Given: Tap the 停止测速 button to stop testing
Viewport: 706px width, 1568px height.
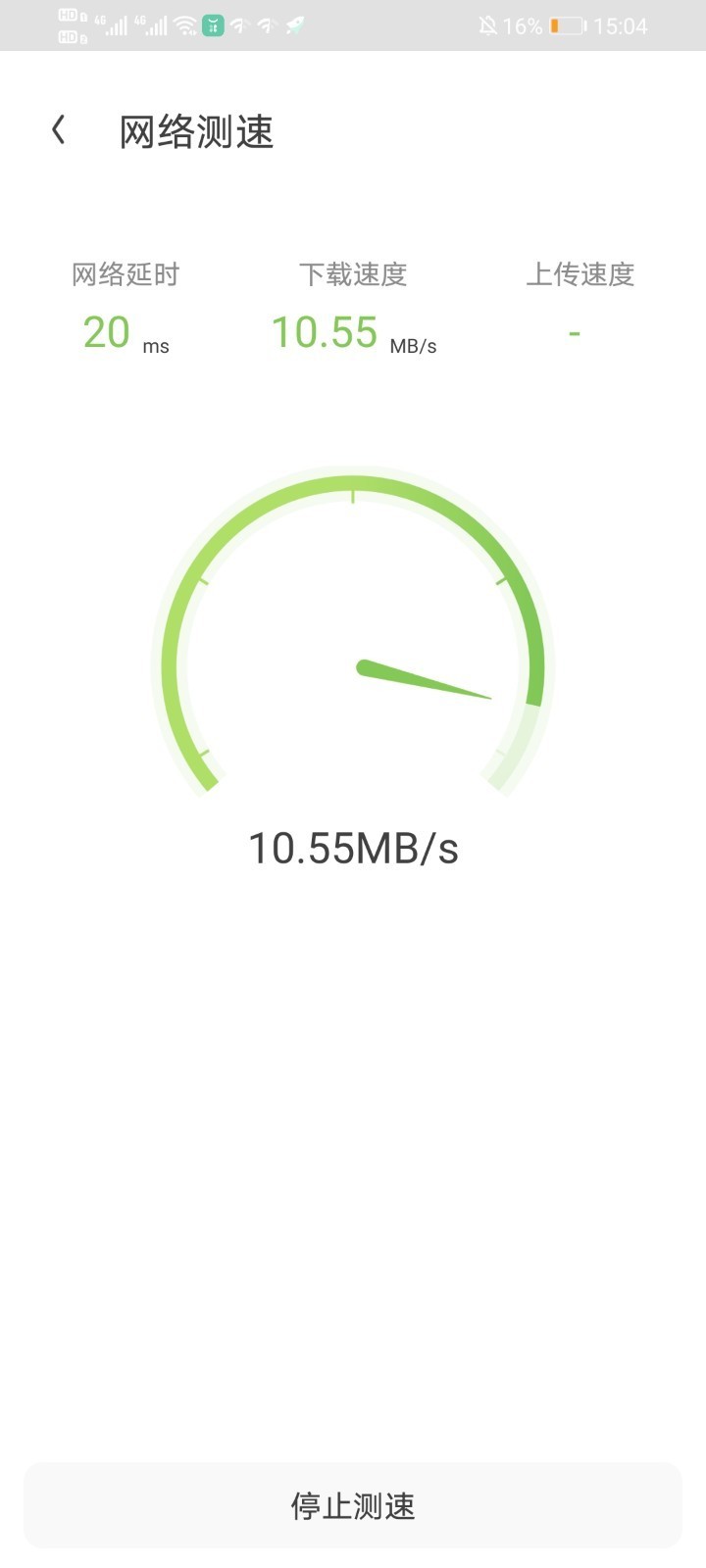Looking at the screenshot, I should pos(353,1506).
